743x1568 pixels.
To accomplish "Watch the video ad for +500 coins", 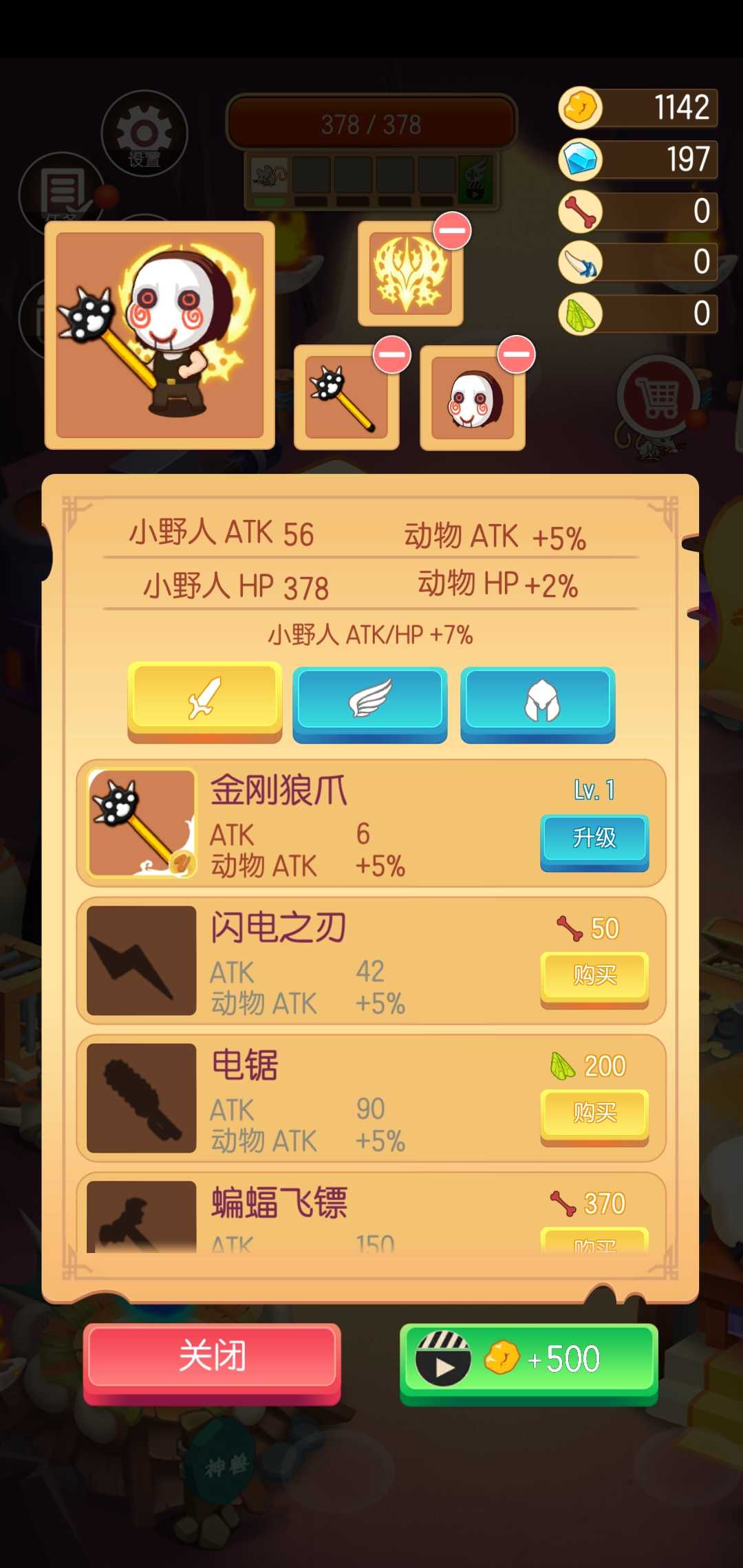I will click(528, 1359).
